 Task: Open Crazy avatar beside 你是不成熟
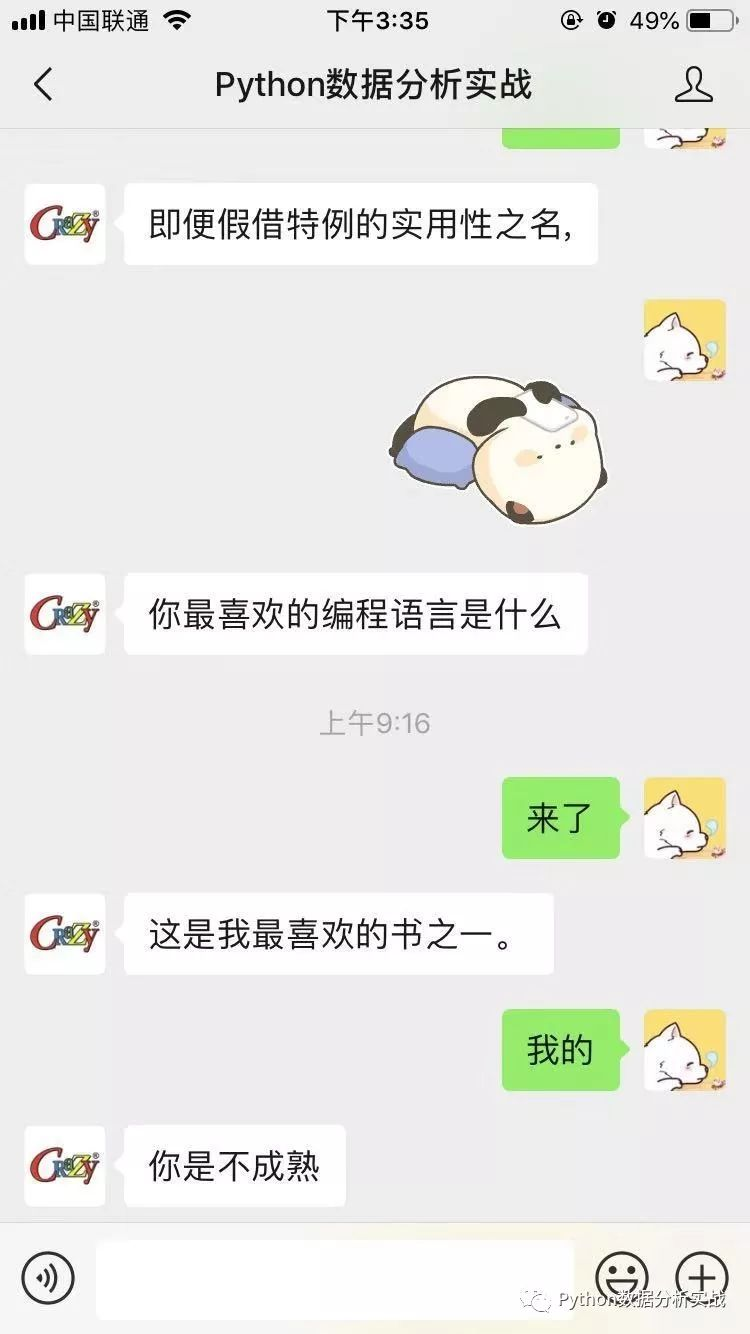(x=65, y=1166)
